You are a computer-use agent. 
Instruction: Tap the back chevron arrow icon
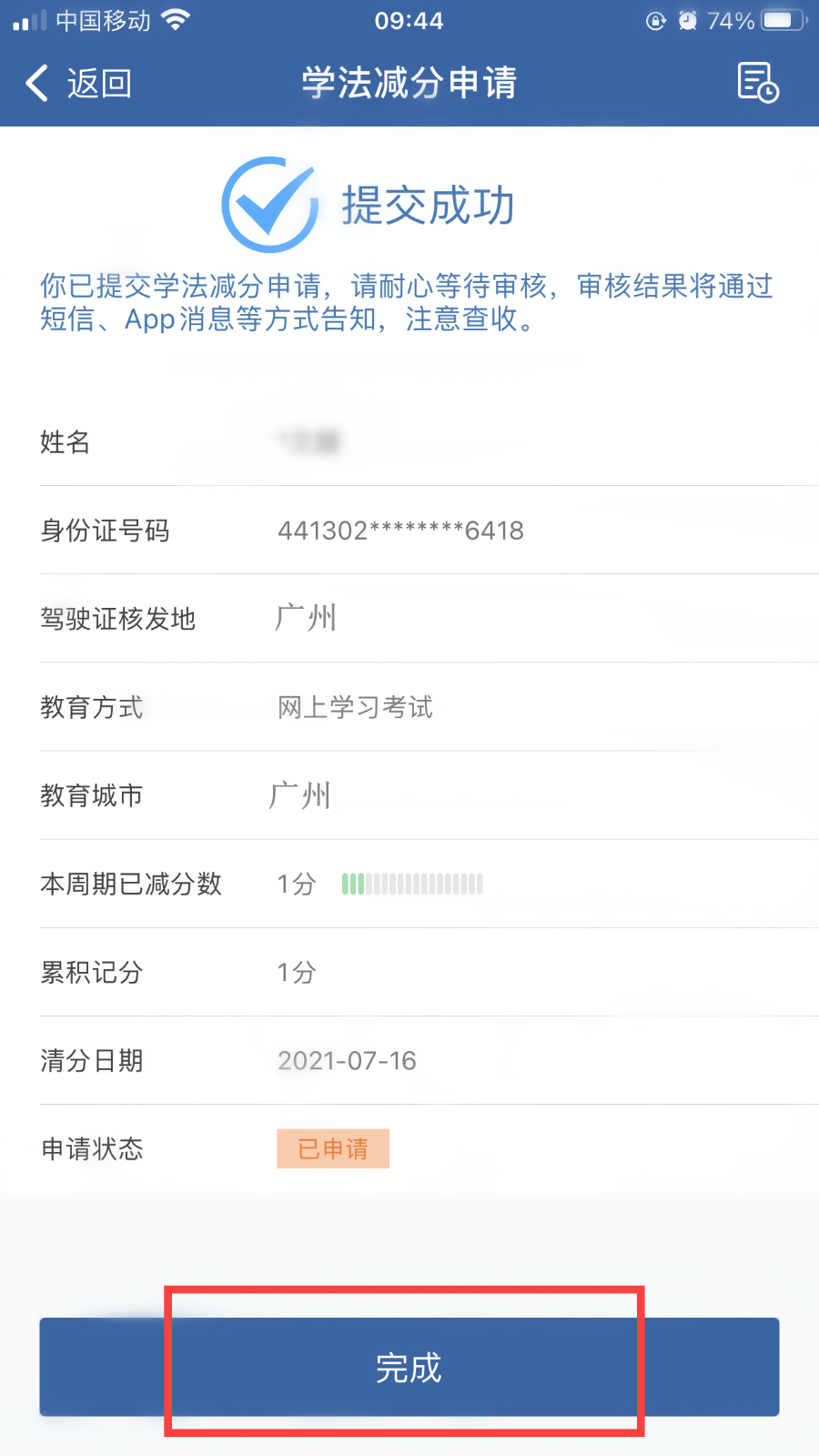point(36,83)
